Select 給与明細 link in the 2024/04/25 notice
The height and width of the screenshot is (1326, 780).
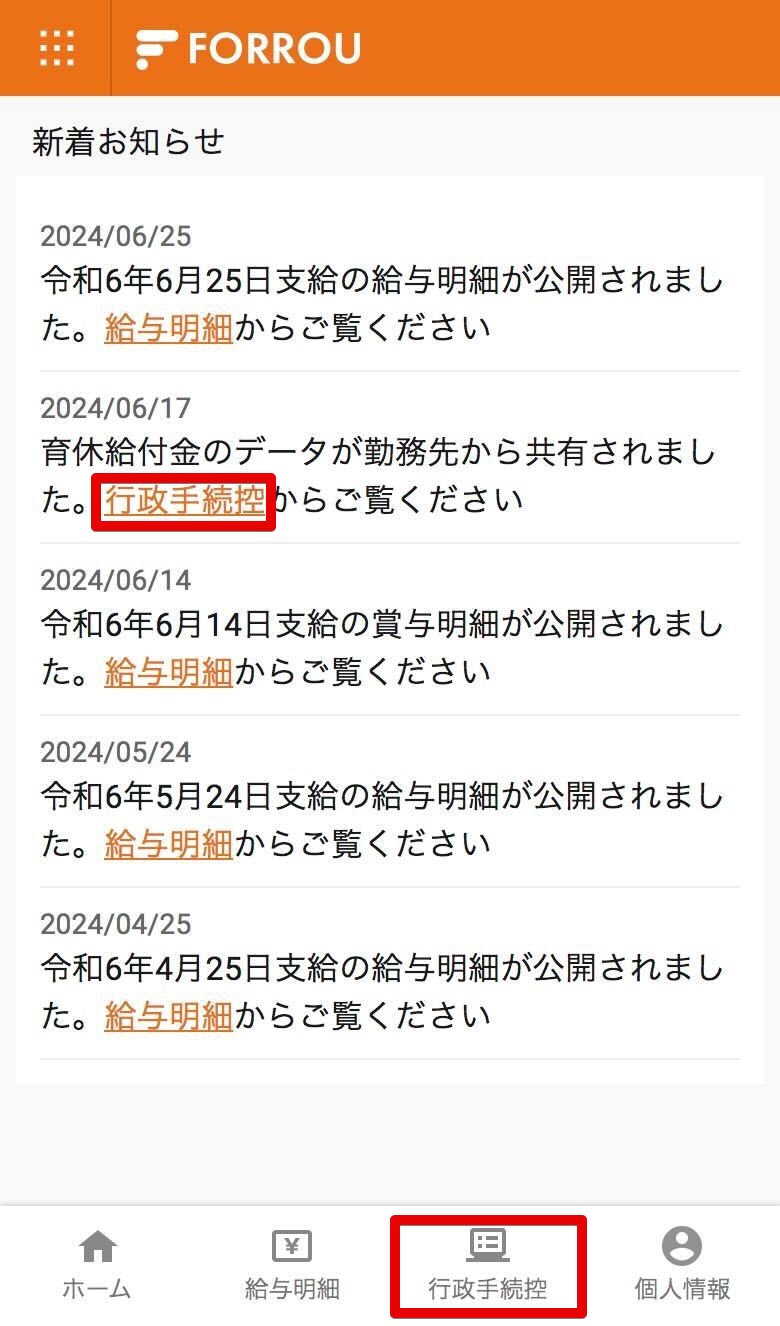168,1016
